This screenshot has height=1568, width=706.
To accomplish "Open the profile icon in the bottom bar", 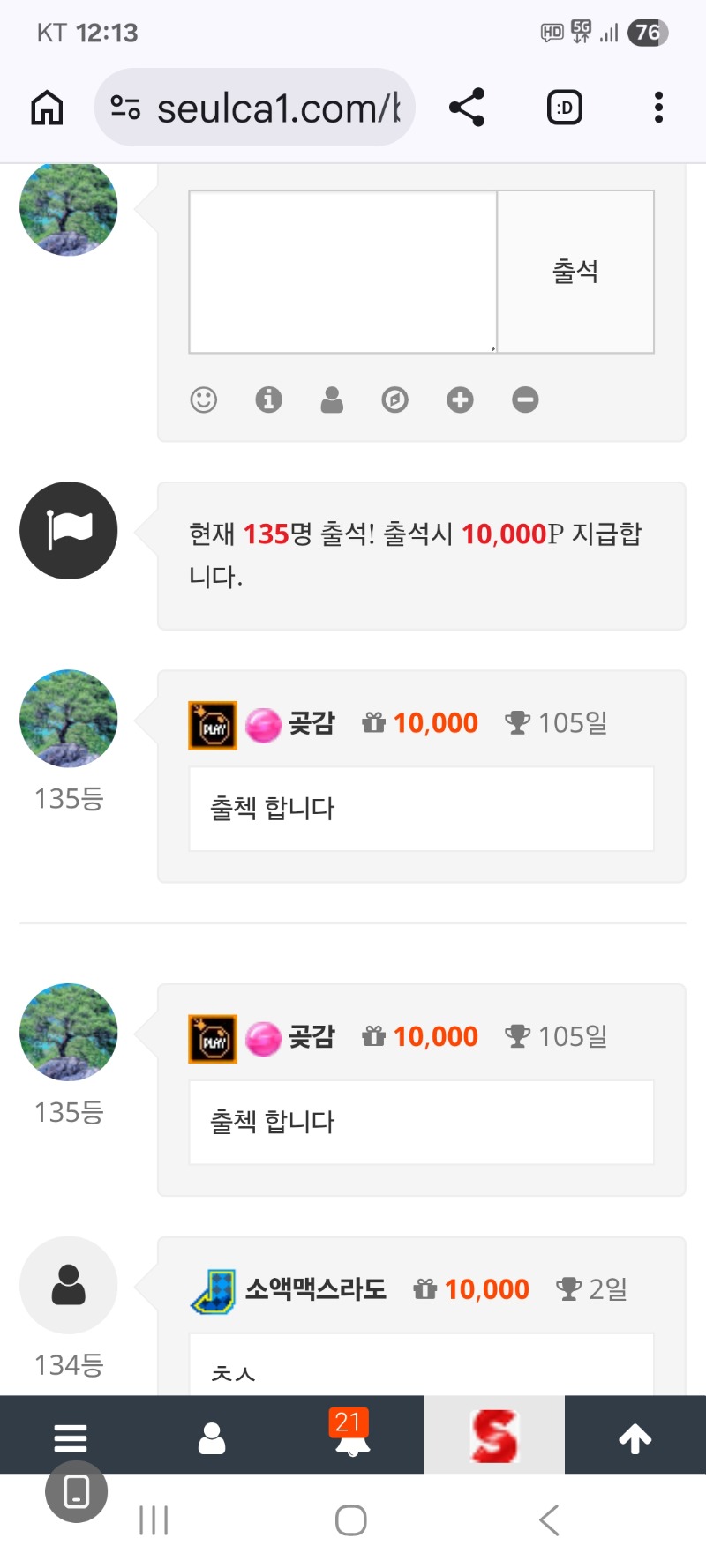I will coord(212,1438).
